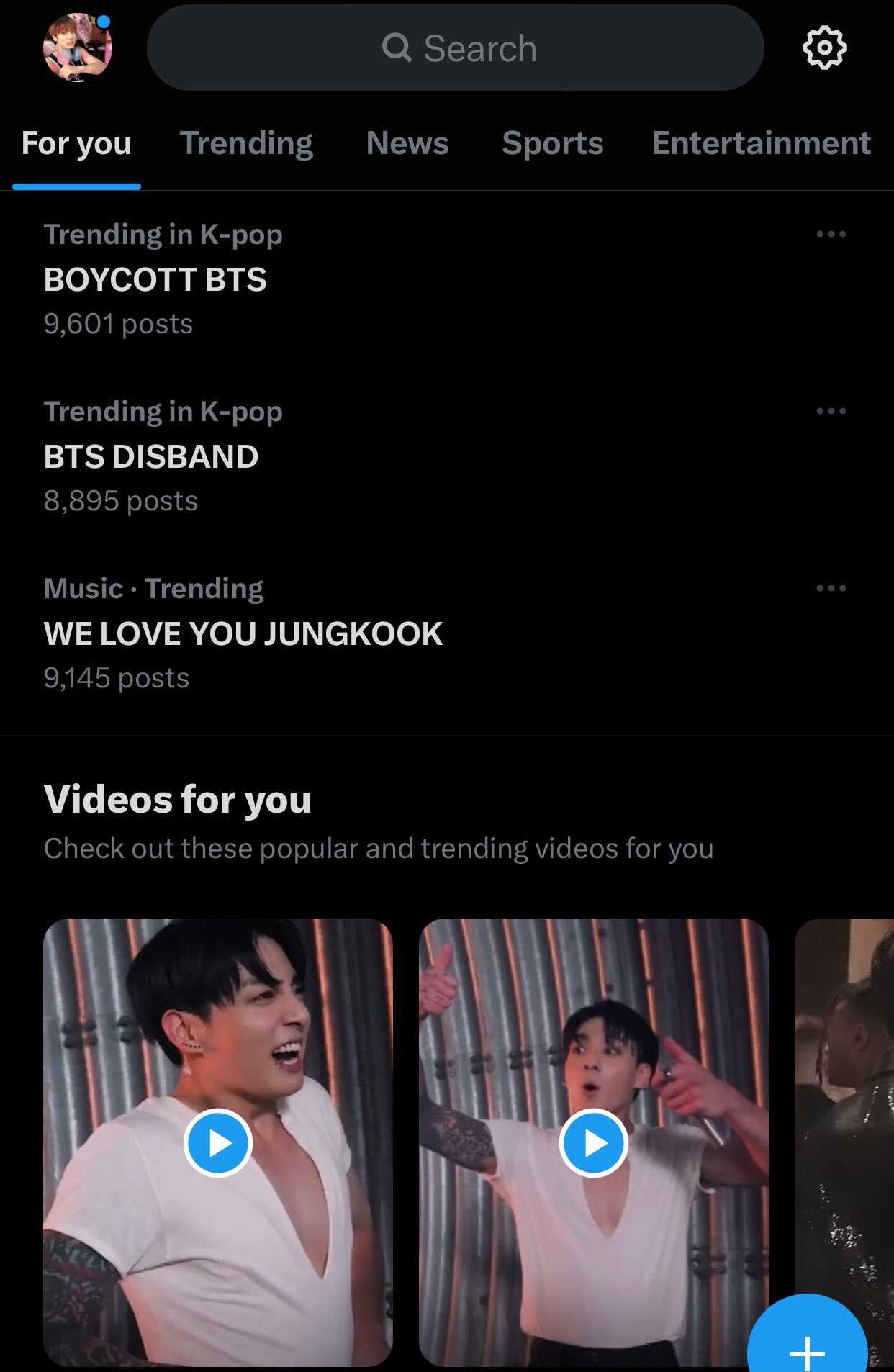Go to the Sports tab
Image resolution: width=894 pixels, height=1372 pixels.
552,143
